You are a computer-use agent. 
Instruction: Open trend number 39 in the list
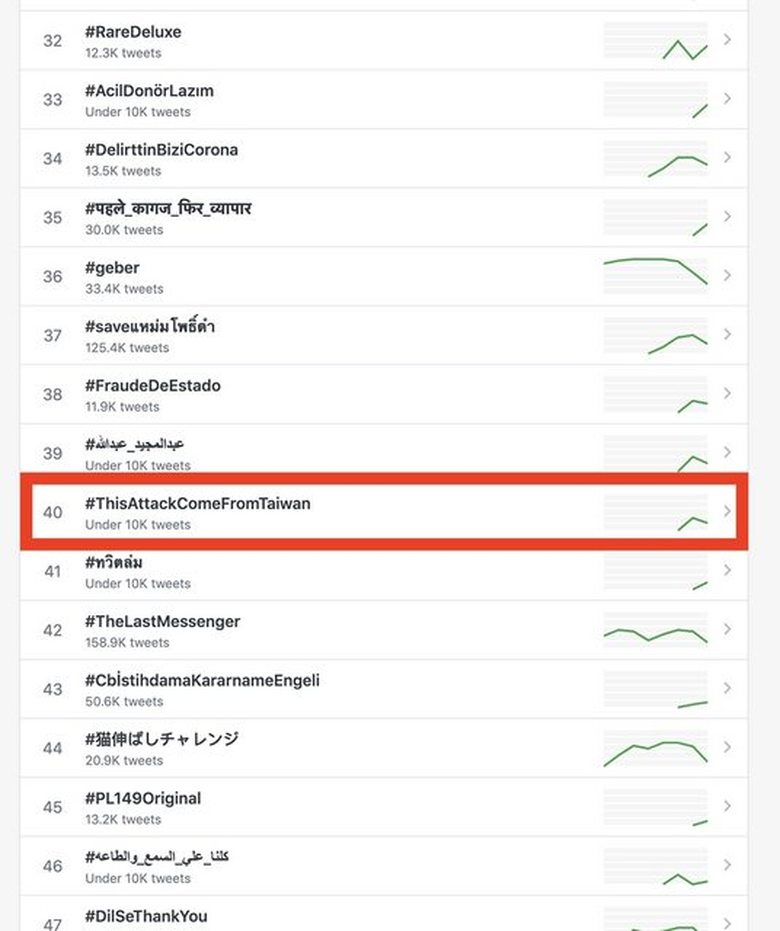(x=134, y=445)
